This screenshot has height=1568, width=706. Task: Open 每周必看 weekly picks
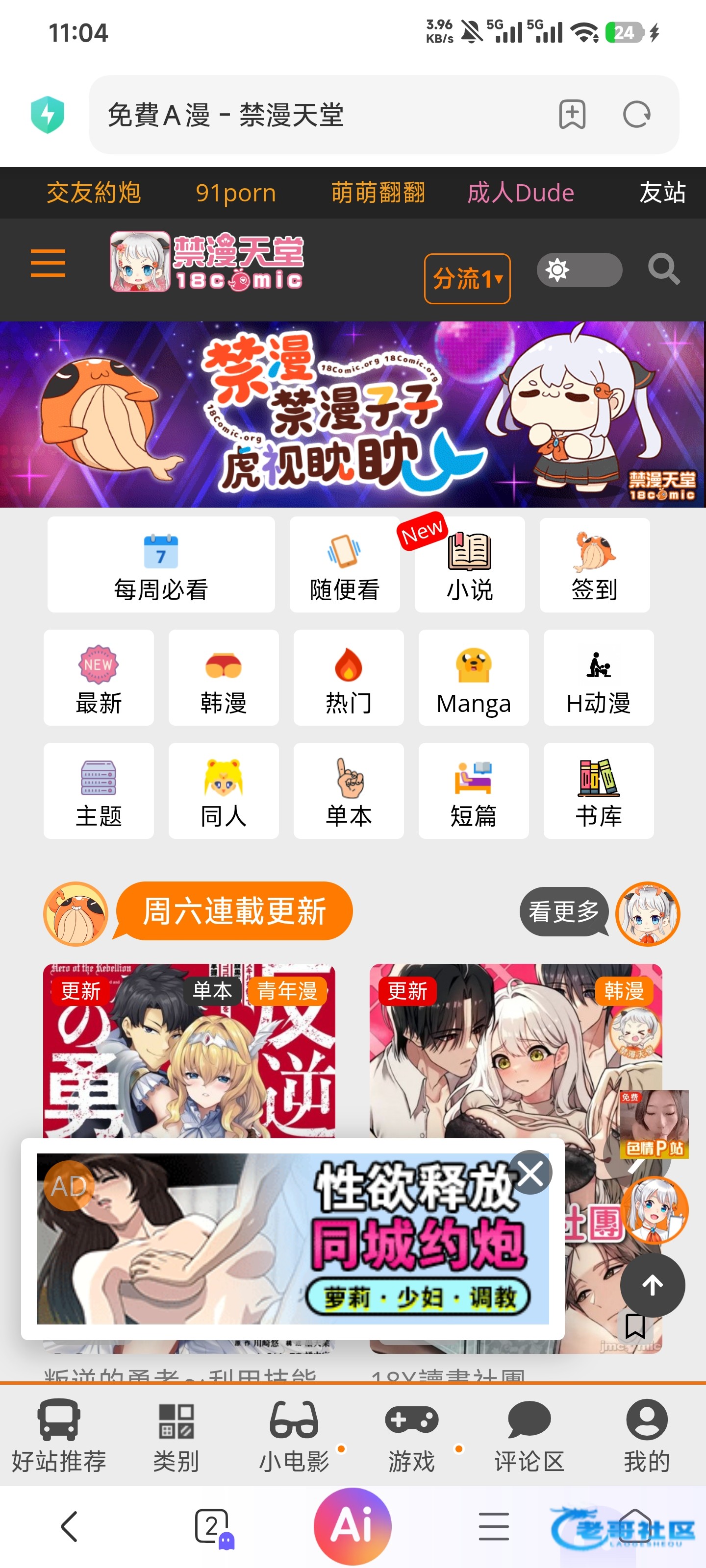coord(161,565)
